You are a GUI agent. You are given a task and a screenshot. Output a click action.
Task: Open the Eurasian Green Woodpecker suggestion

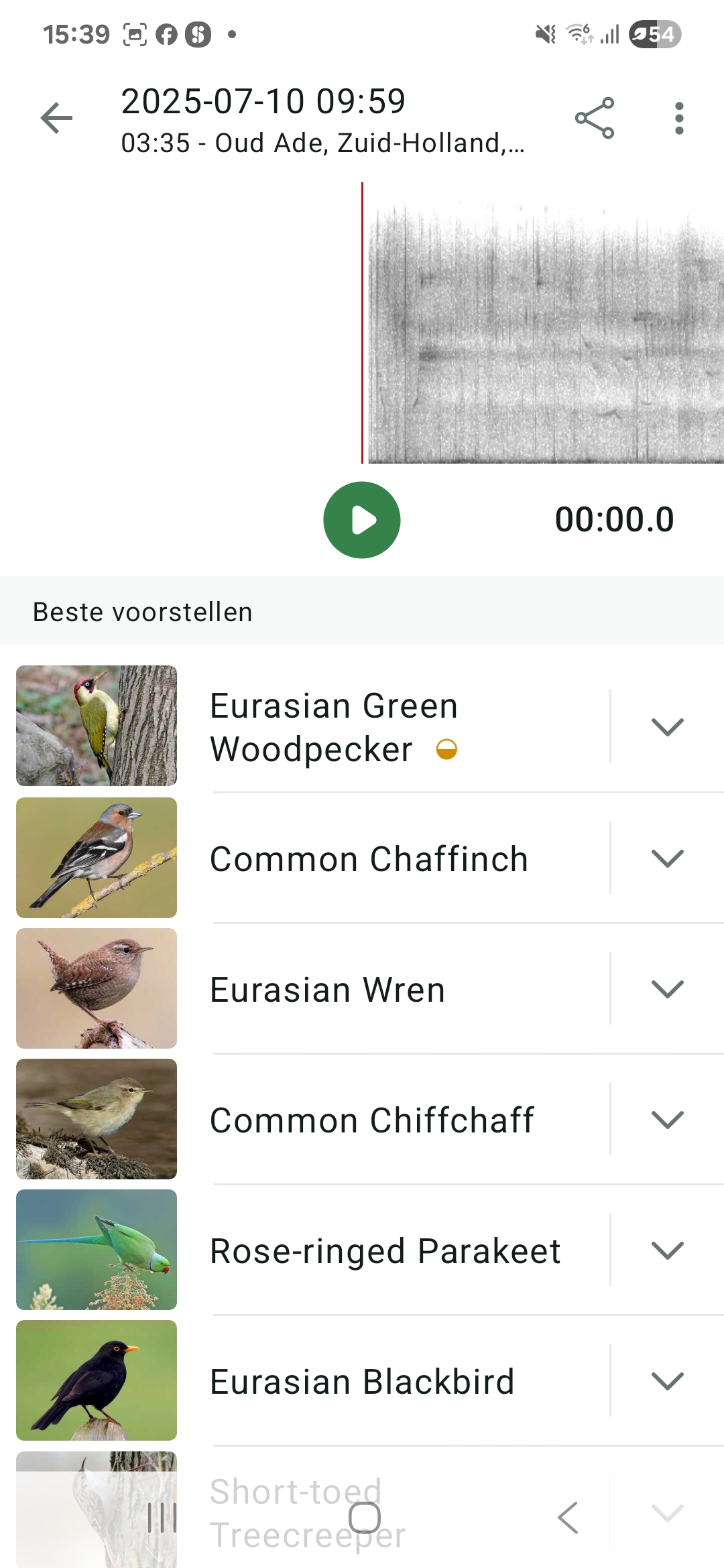coord(335,727)
